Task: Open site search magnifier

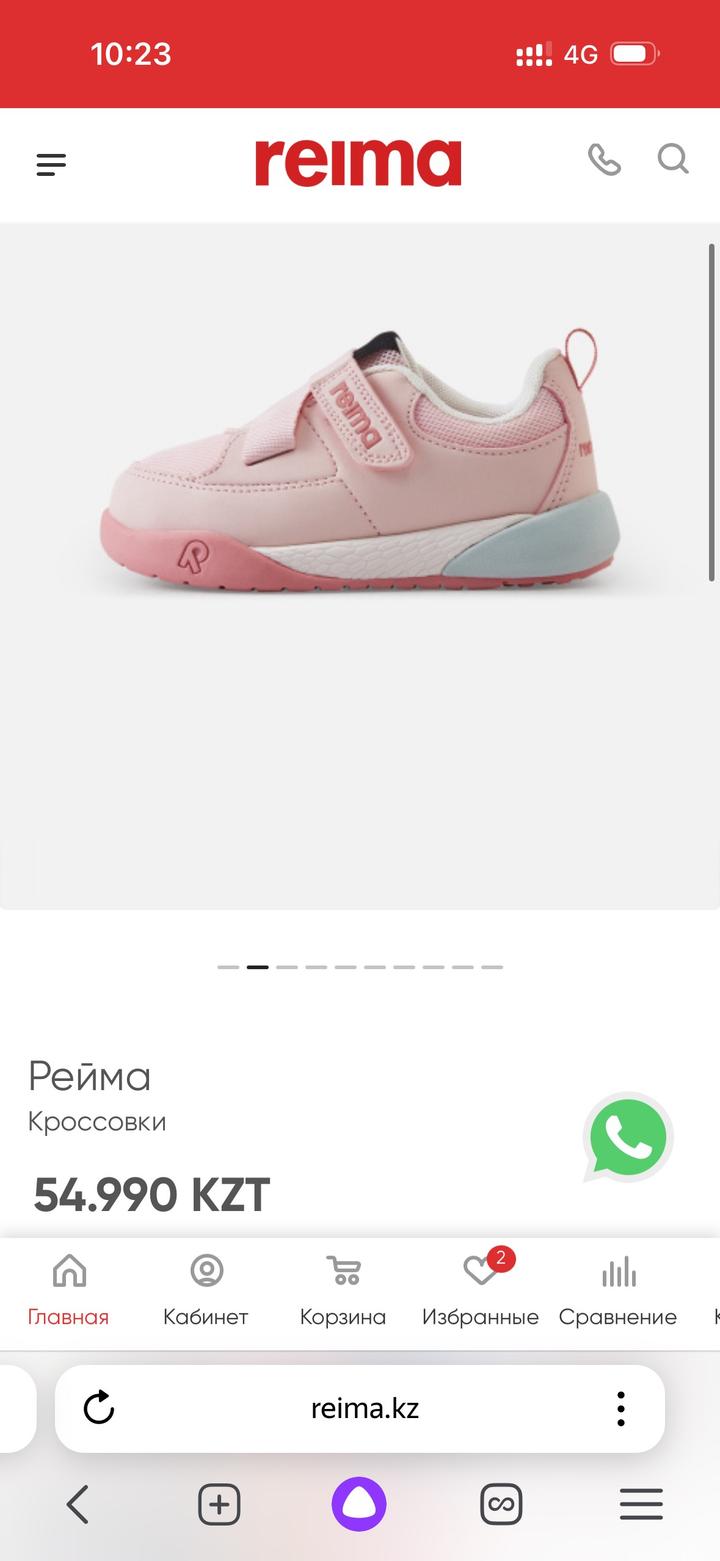Action: click(x=673, y=160)
